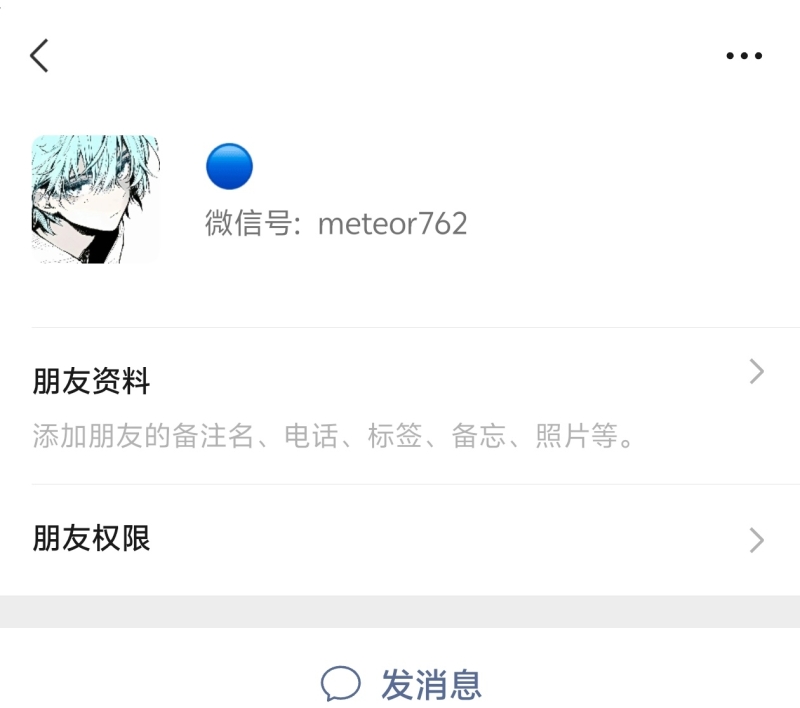Open the three-dot overflow menu
The height and width of the screenshot is (708, 800).
pos(744,56)
